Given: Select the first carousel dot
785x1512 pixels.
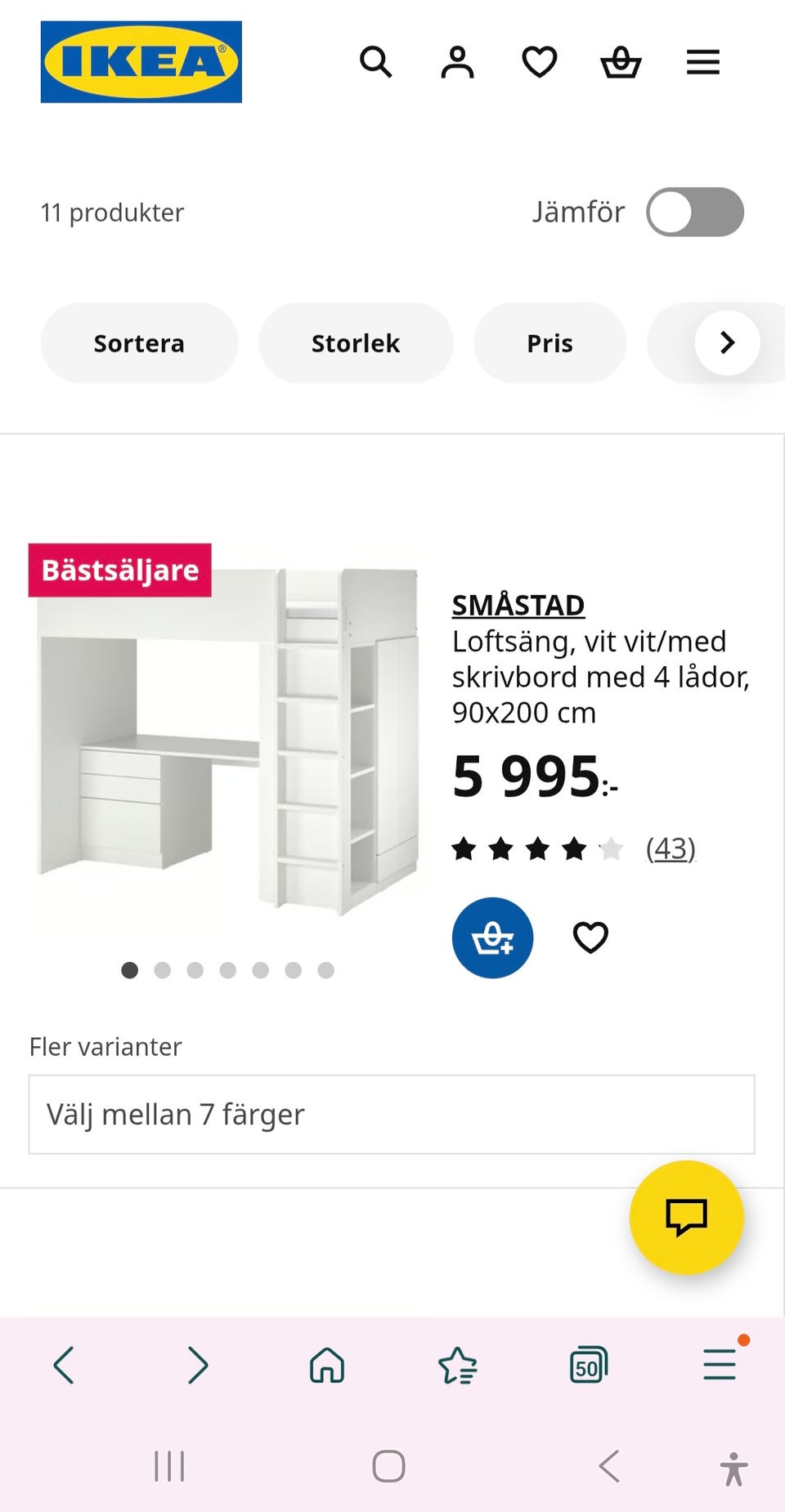Looking at the screenshot, I should click(x=130, y=971).
